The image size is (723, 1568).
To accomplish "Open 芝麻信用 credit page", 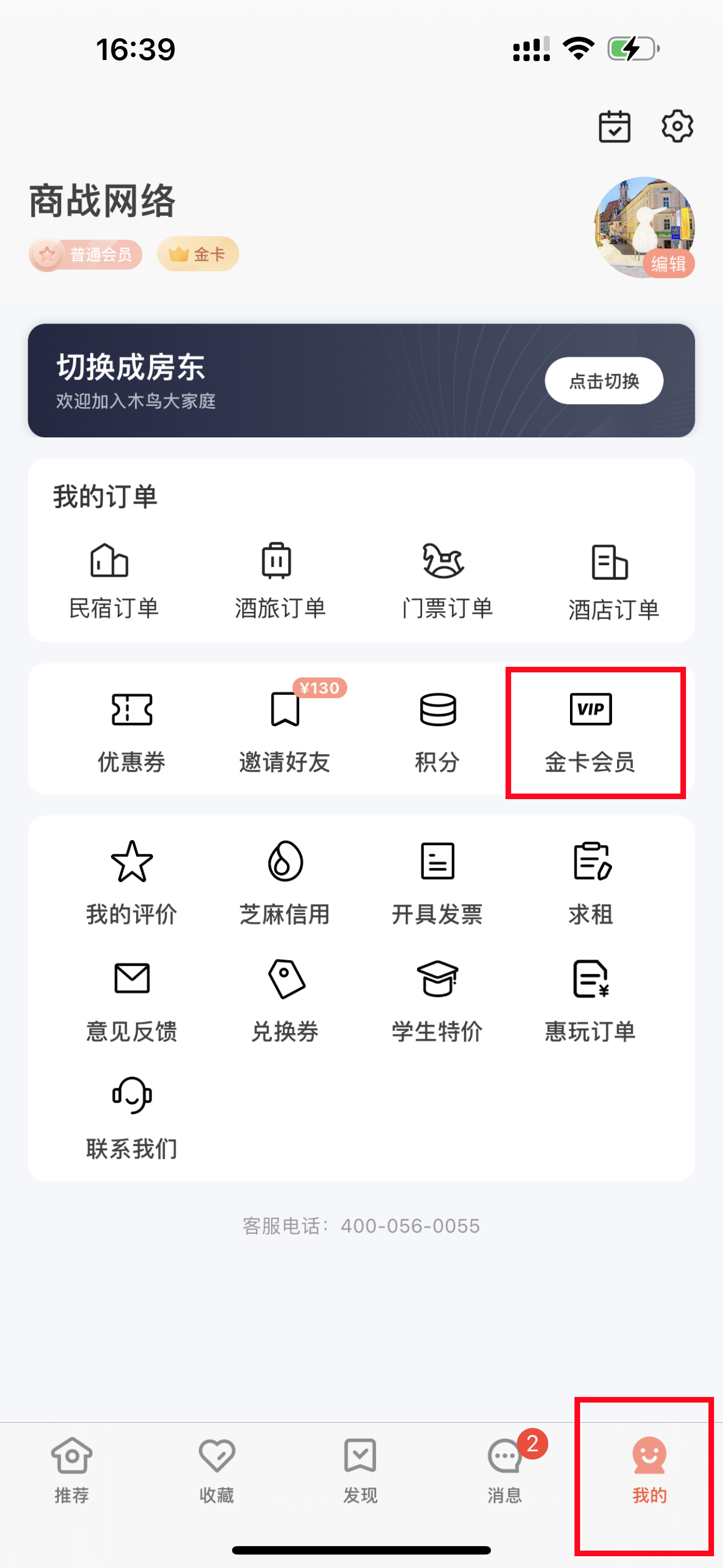I will click(284, 883).
